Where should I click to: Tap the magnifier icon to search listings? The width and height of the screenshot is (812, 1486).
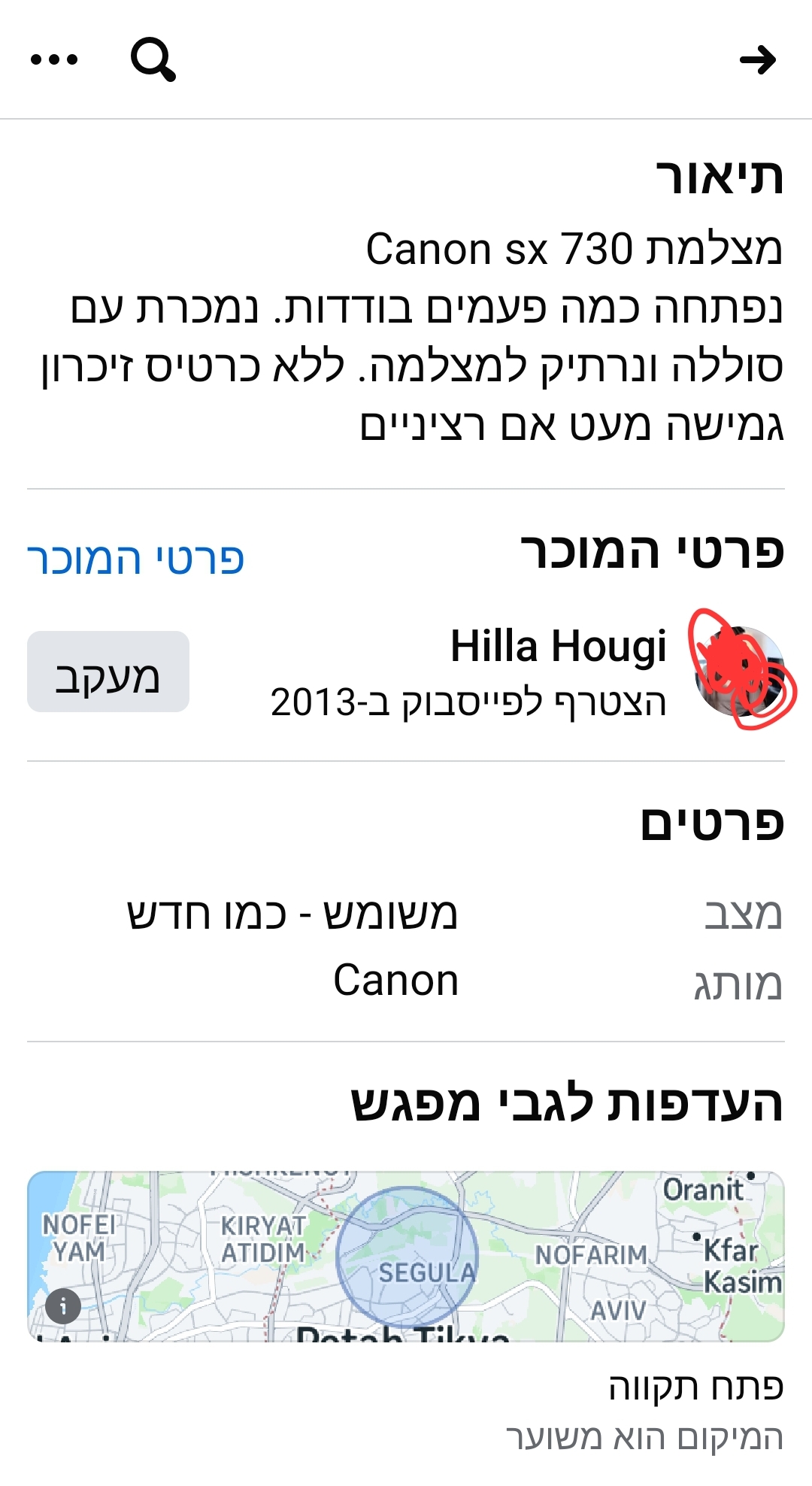153,60
